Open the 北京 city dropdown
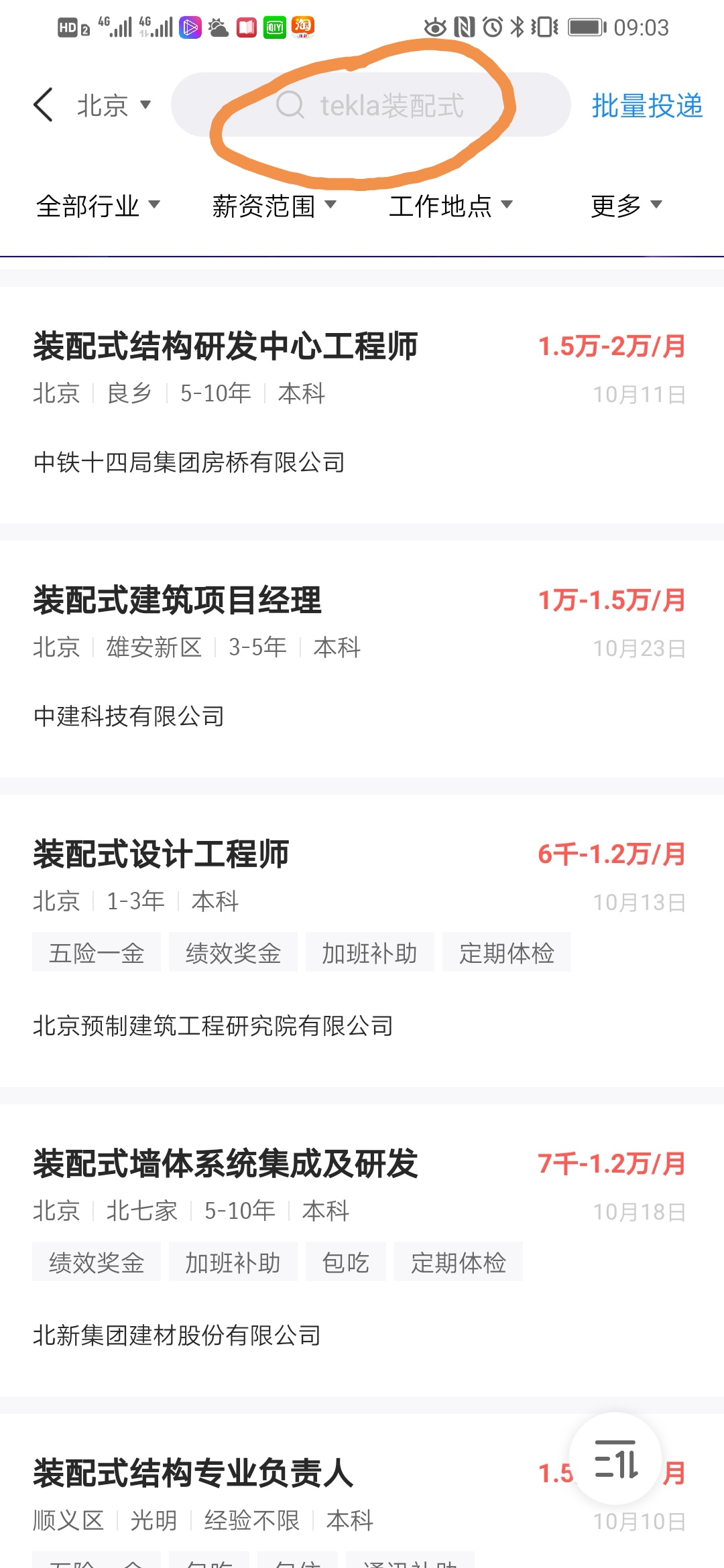724x1568 pixels. click(x=113, y=105)
